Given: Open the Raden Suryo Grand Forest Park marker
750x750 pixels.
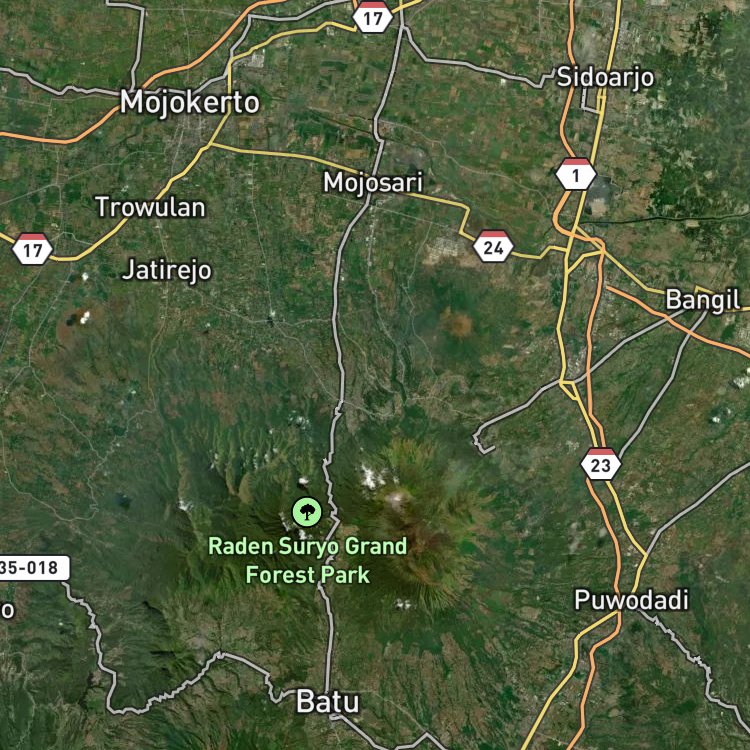Looking at the screenshot, I should [307, 512].
